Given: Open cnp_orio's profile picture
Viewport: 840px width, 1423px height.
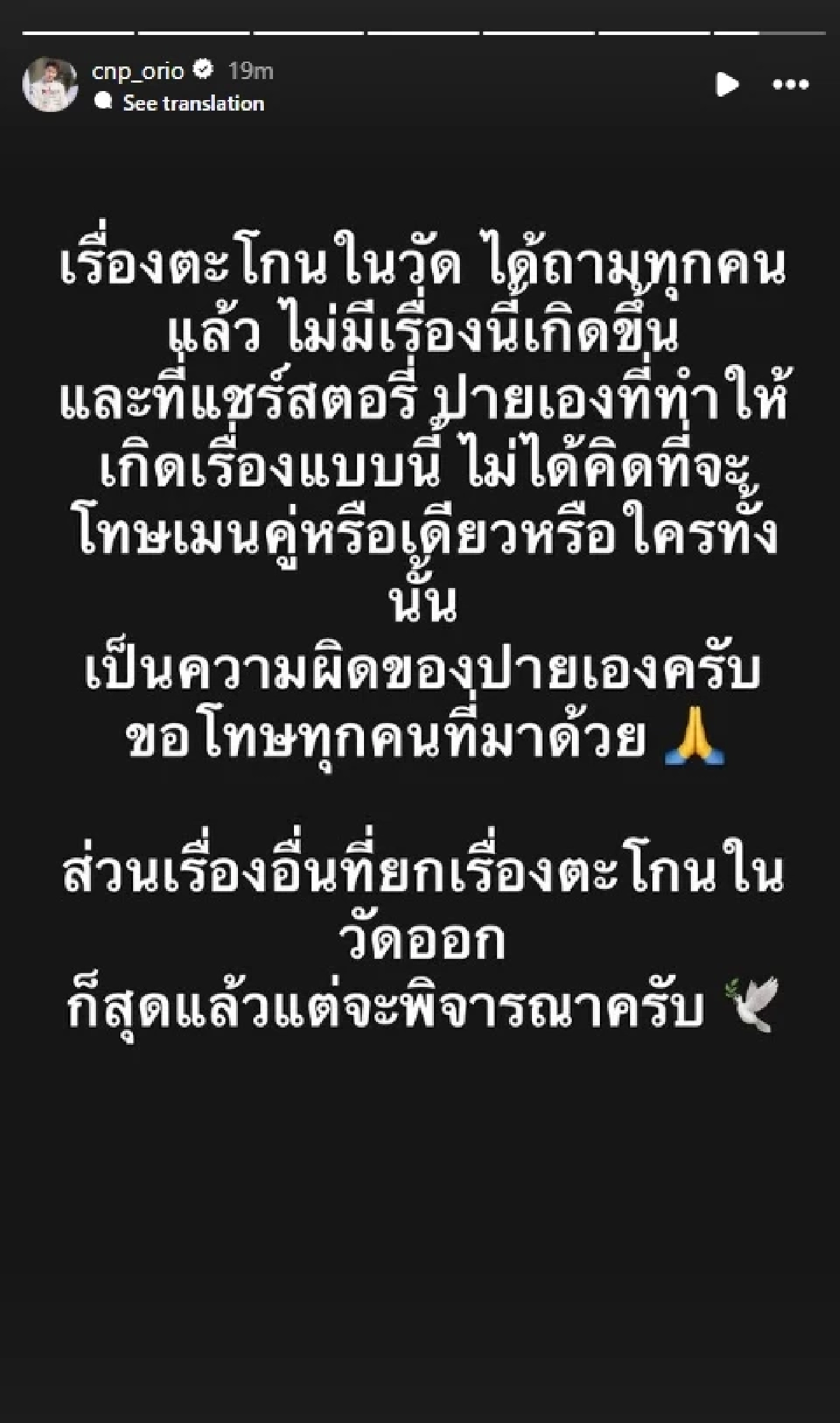Looking at the screenshot, I should tap(50, 85).
